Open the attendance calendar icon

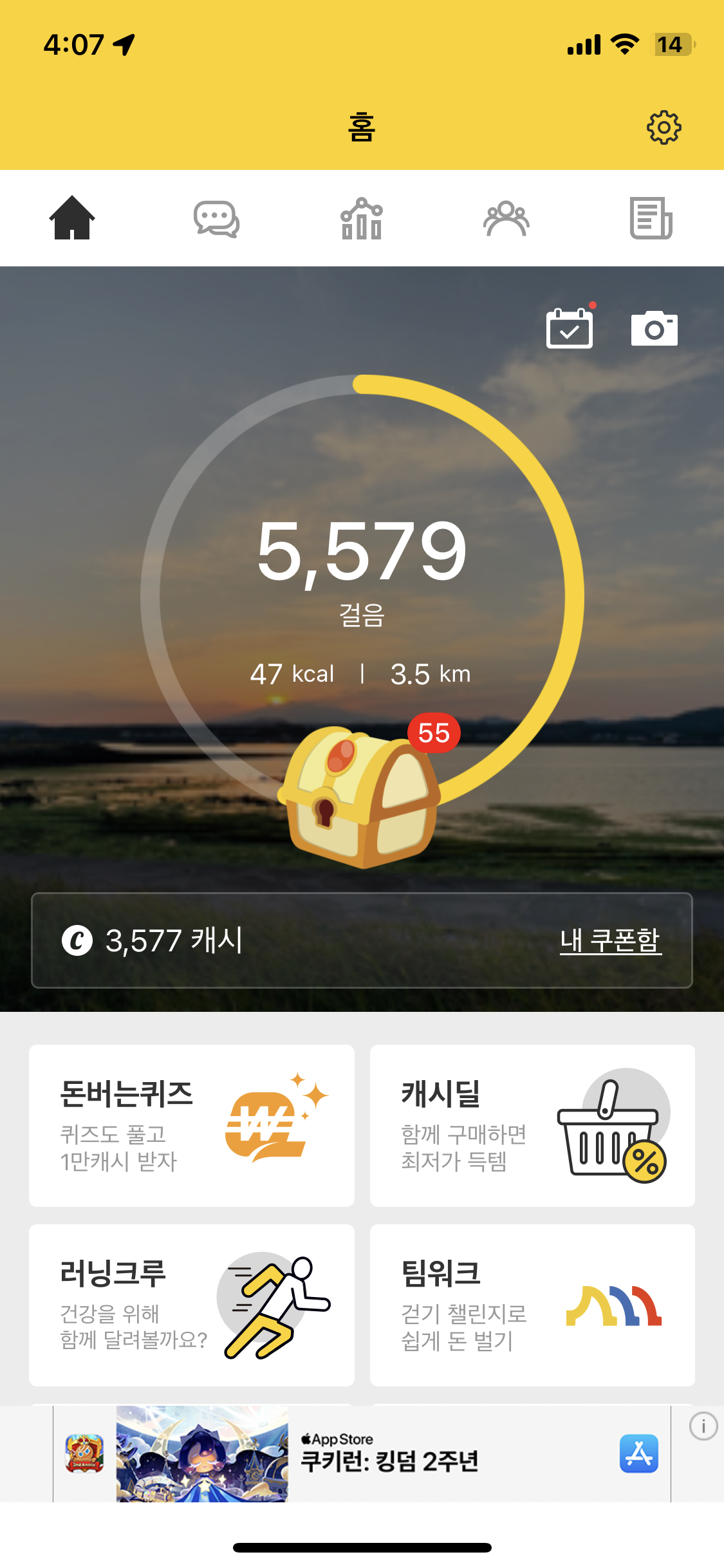(570, 328)
